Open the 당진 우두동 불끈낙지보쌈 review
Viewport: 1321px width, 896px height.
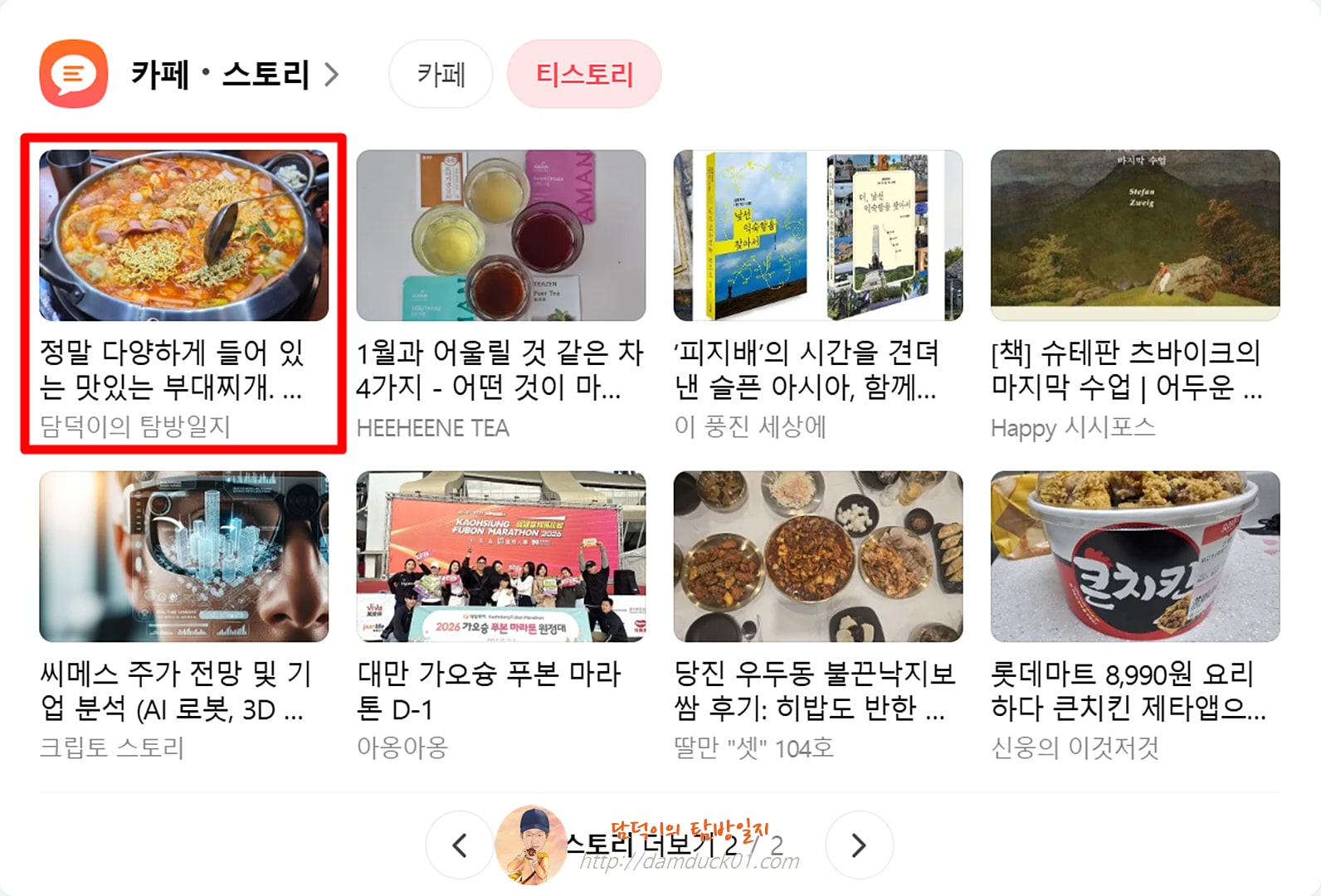pos(817,616)
